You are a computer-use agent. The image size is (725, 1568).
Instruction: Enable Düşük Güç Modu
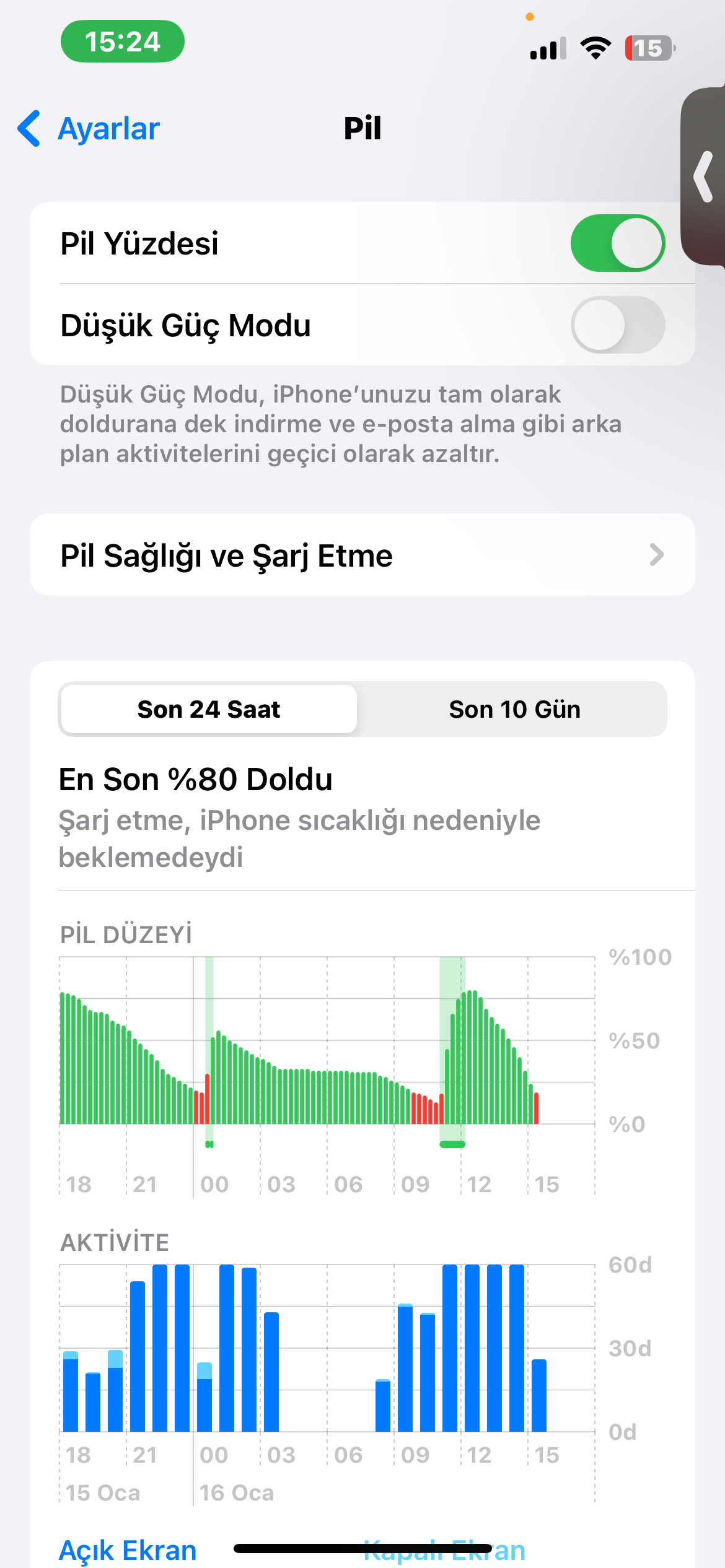[618, 324]
